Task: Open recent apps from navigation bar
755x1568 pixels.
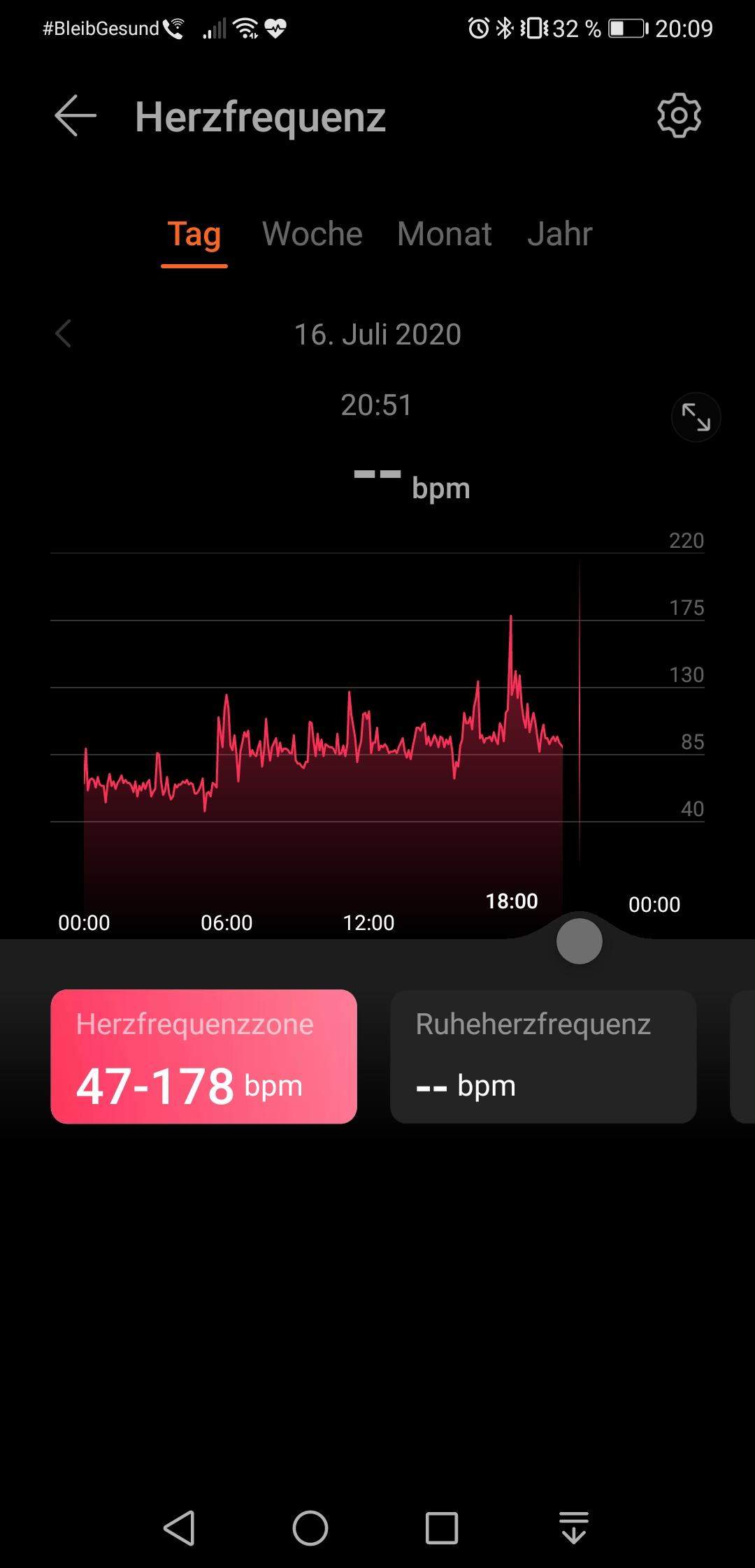Action: click(442, 1527)
